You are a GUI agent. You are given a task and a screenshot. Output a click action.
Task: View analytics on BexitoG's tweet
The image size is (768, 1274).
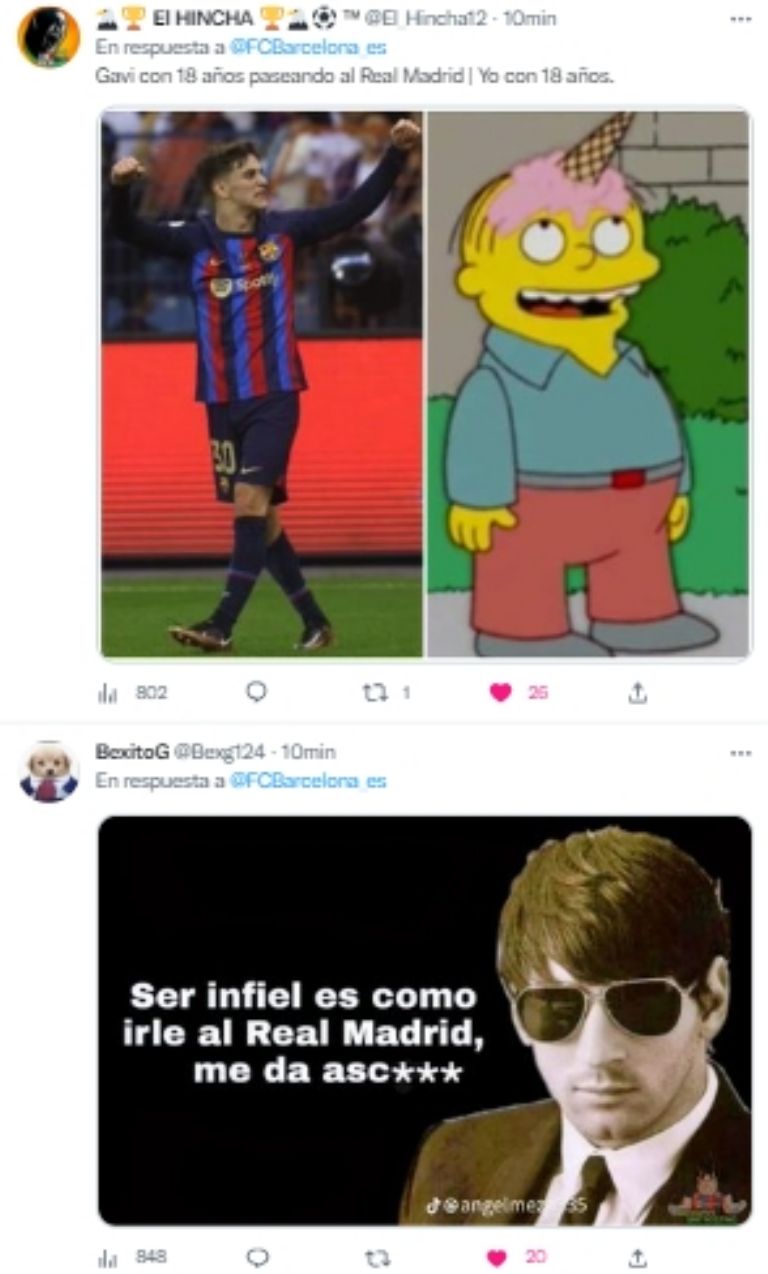click(x=108, y=1257)
